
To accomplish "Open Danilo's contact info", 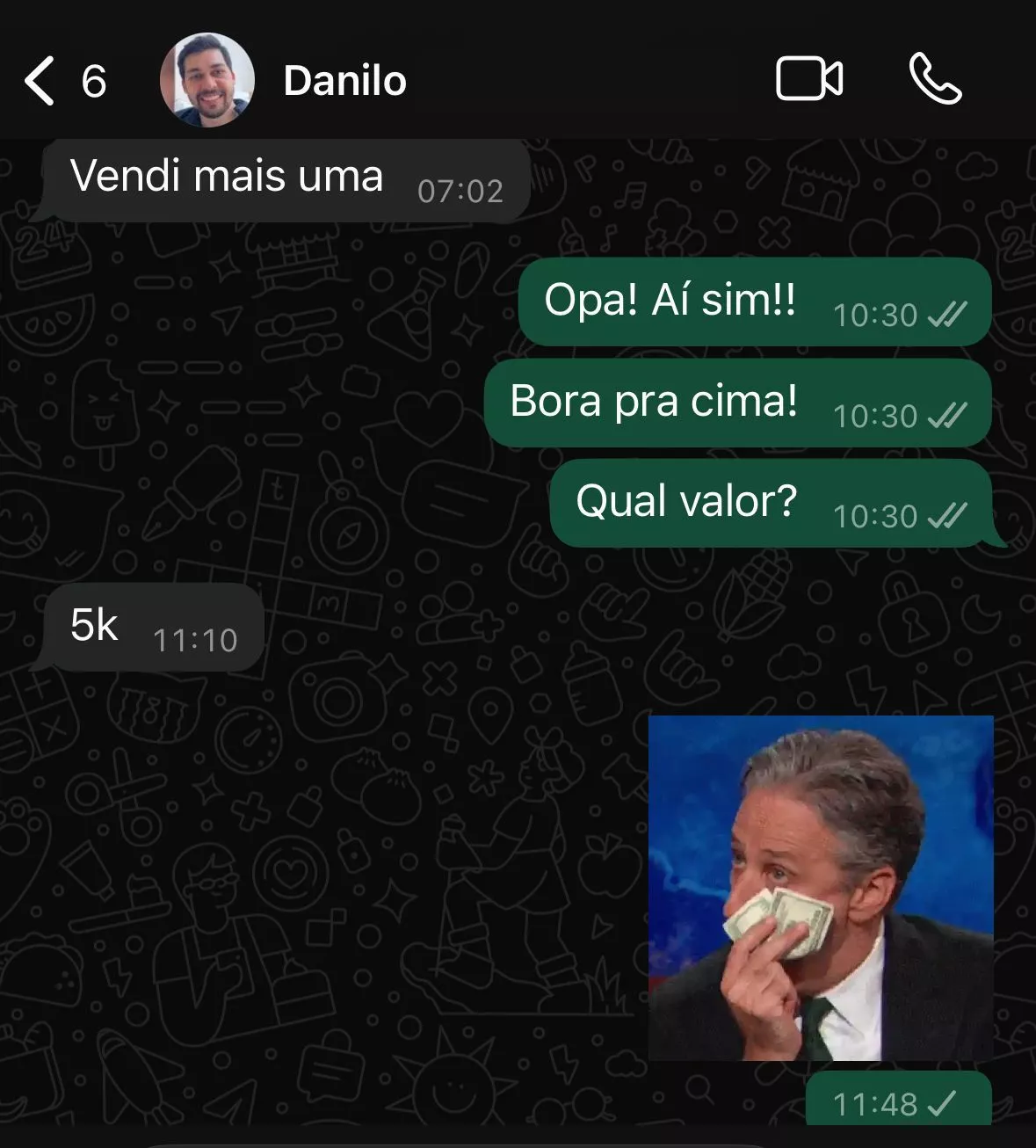I will 344,81.
